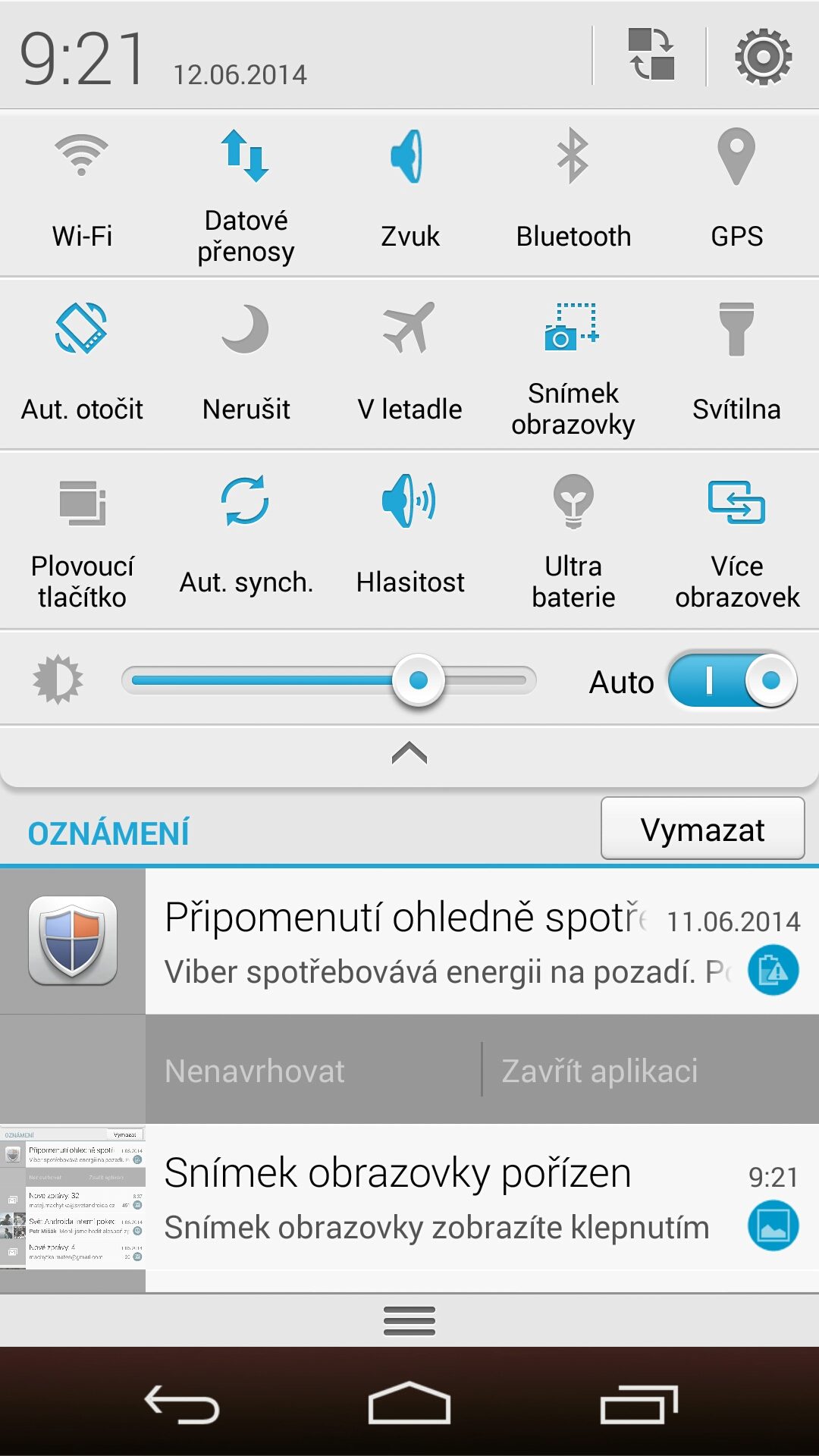
Task: Open system settings gear icon
Action: click(x=763, y=57)
